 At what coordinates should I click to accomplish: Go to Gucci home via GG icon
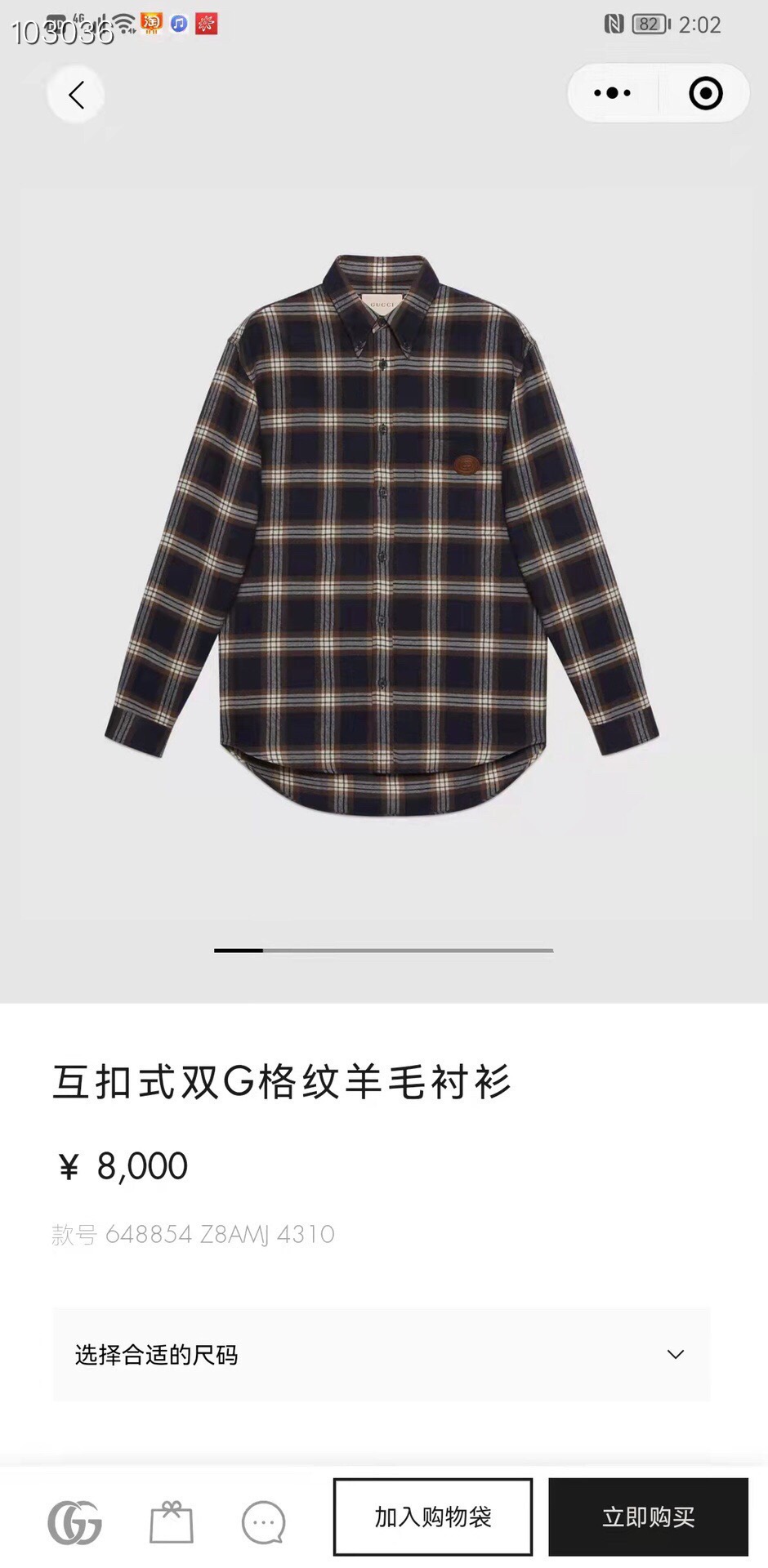(x=74, y=1522)
